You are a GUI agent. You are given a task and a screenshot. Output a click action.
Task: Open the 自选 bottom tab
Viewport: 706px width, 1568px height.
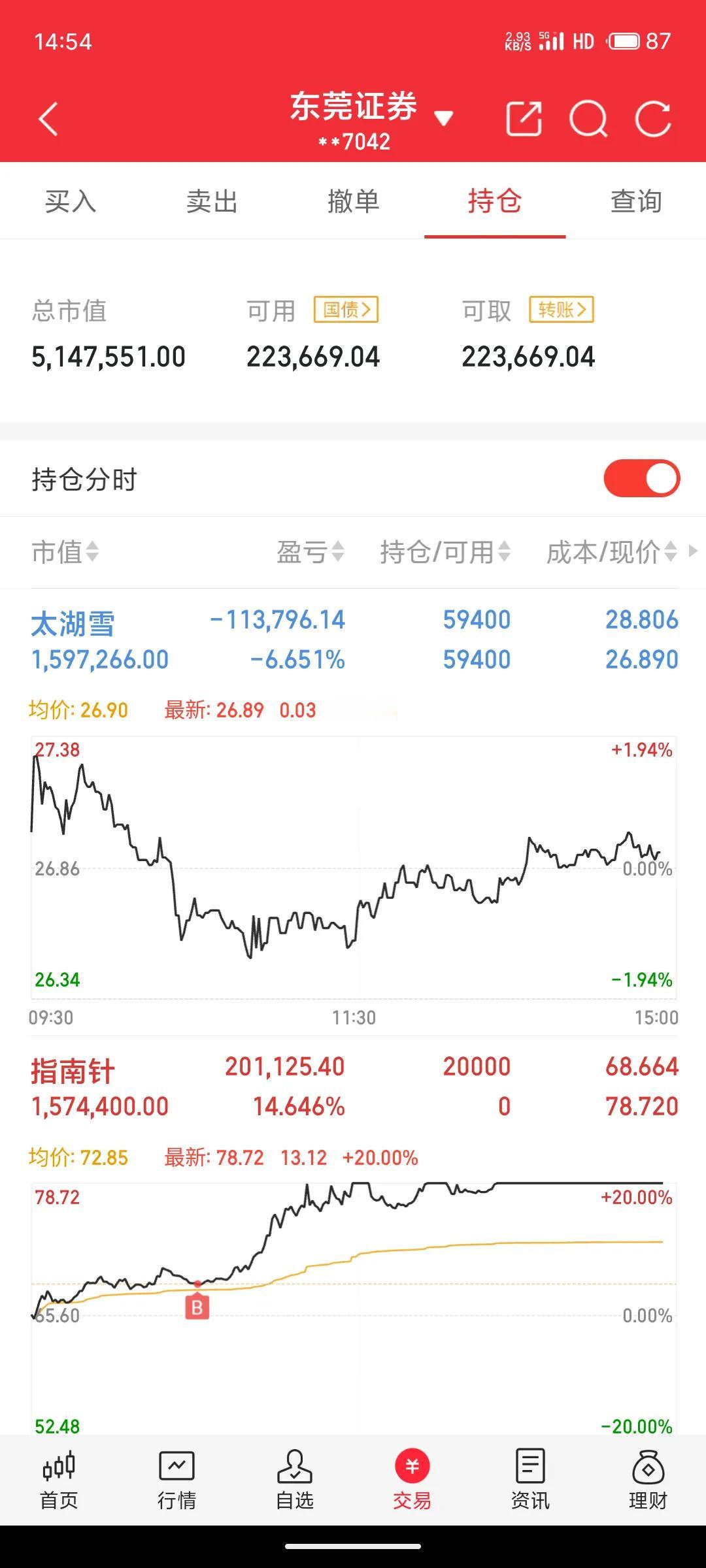[x=294, y=1480]
